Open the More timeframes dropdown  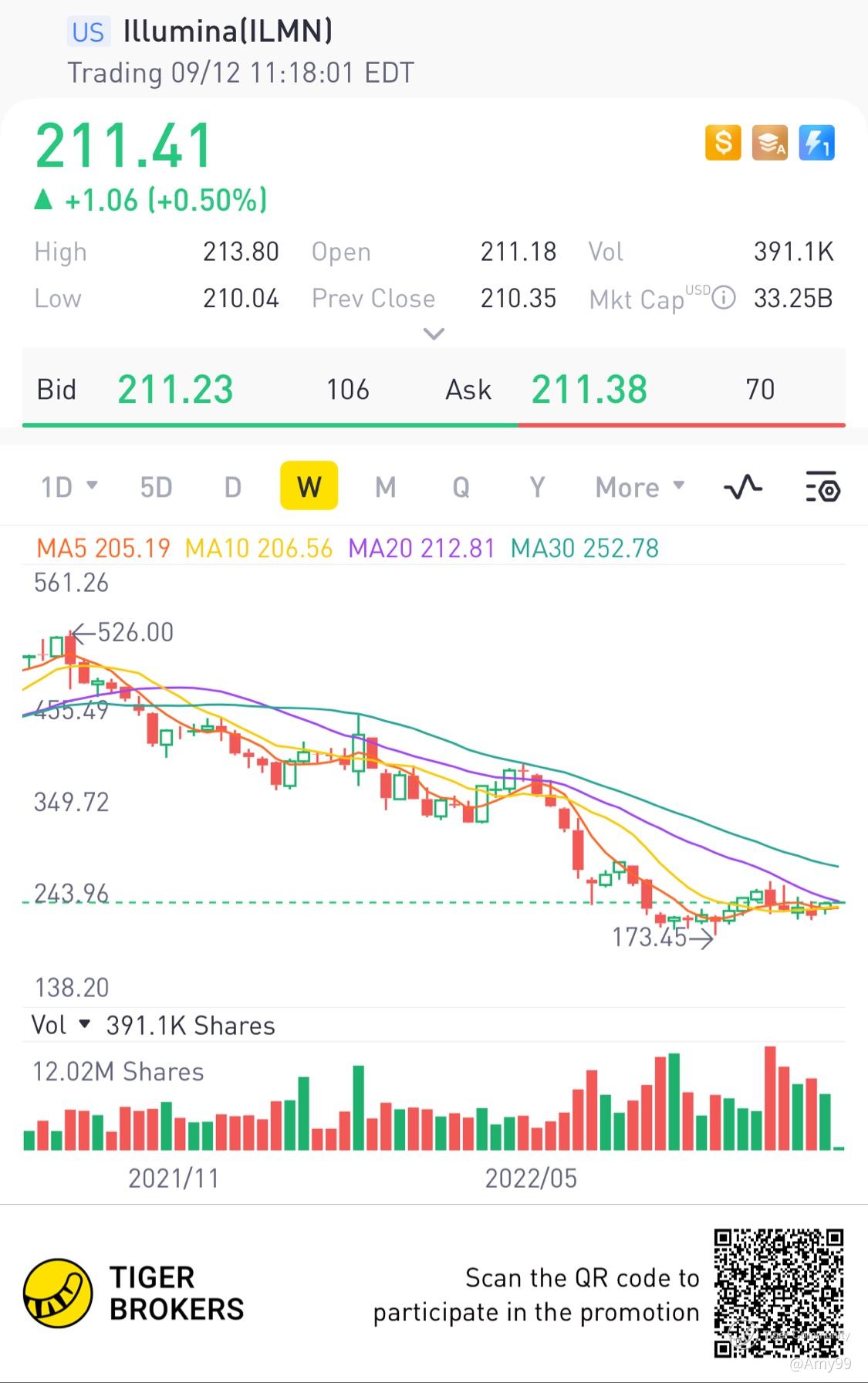click(x=639, y=487)
